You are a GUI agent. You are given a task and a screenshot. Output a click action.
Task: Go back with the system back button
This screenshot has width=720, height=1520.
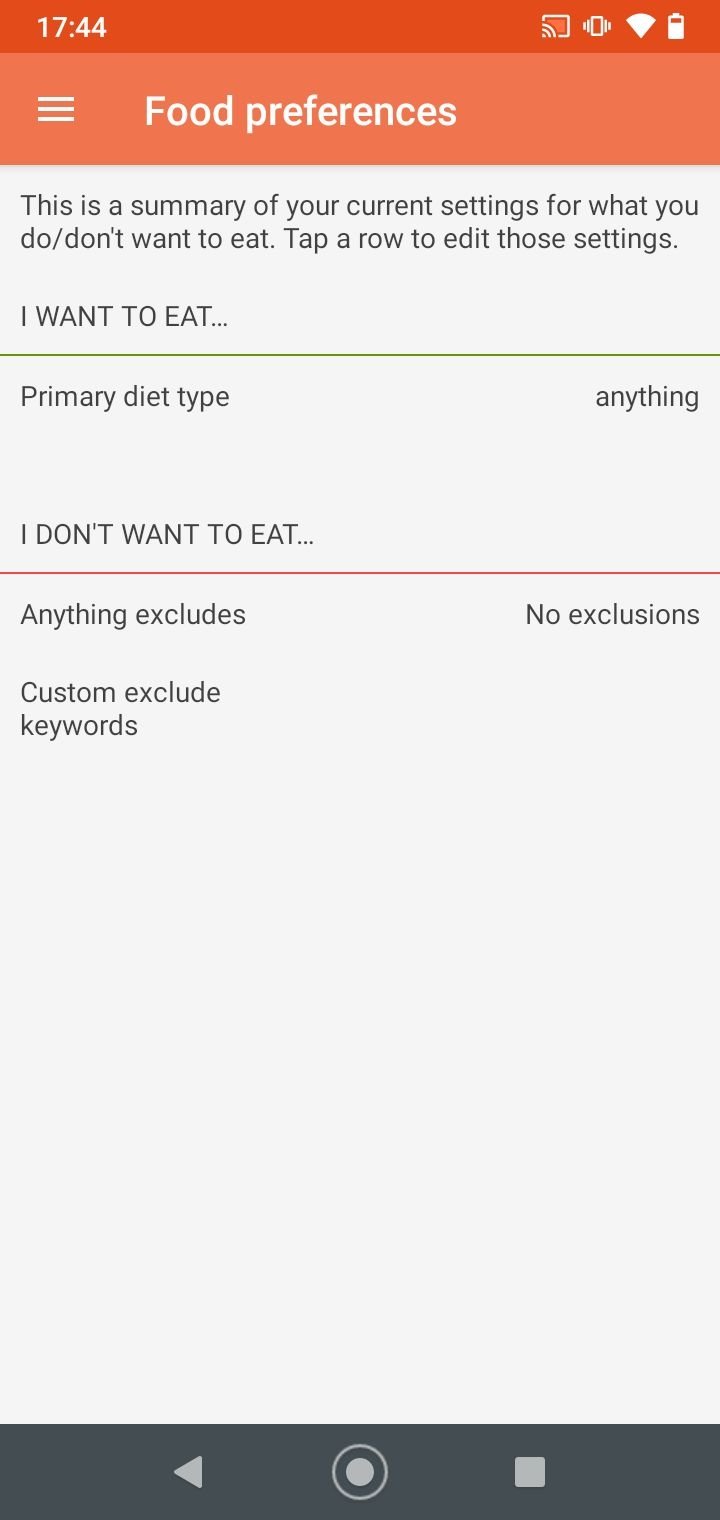click(188, 1472)
